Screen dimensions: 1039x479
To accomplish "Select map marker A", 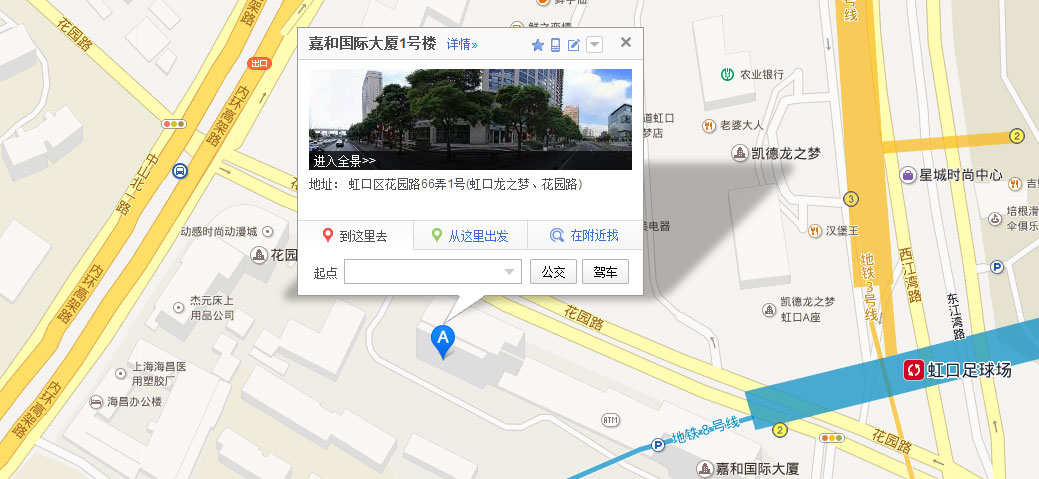I will pos(443,340).
